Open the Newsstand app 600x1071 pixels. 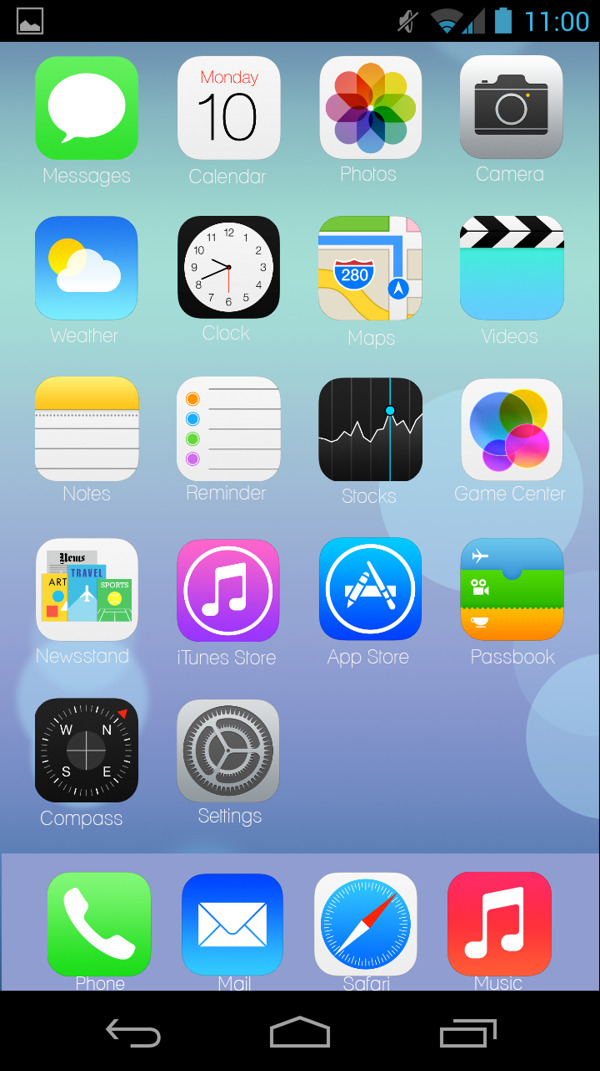pyautogui.click(x=86, y=590)
